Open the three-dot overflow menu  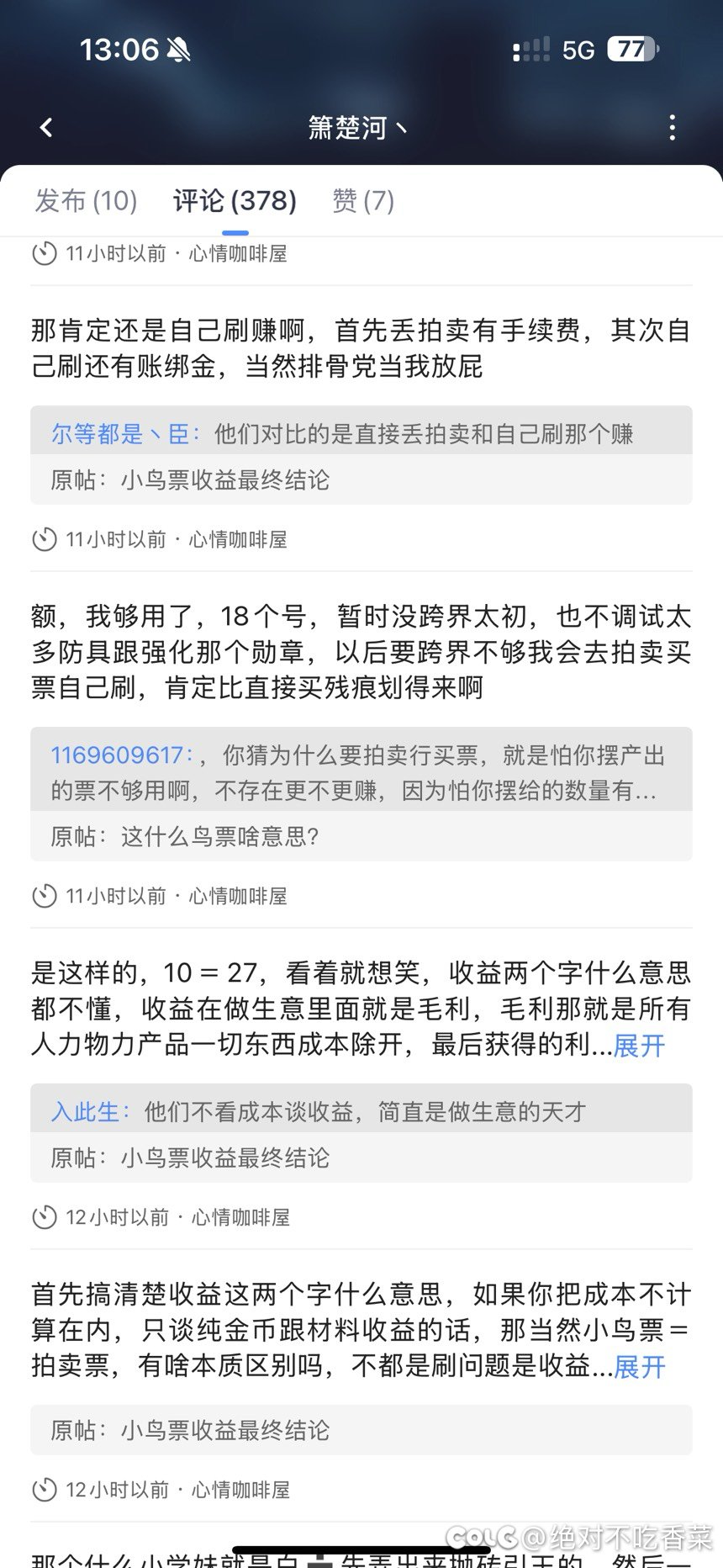[x=672, y=128]
